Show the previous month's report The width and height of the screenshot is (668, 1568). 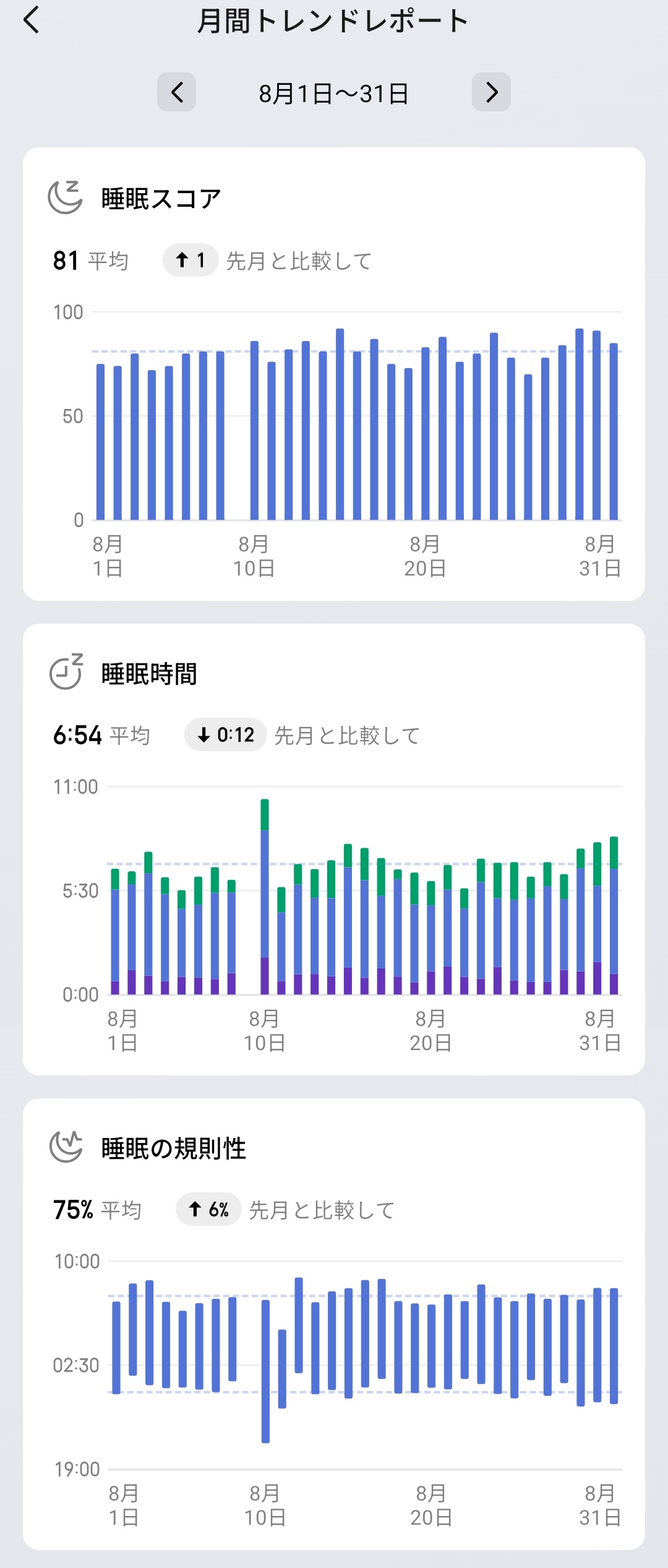(177, 92)
